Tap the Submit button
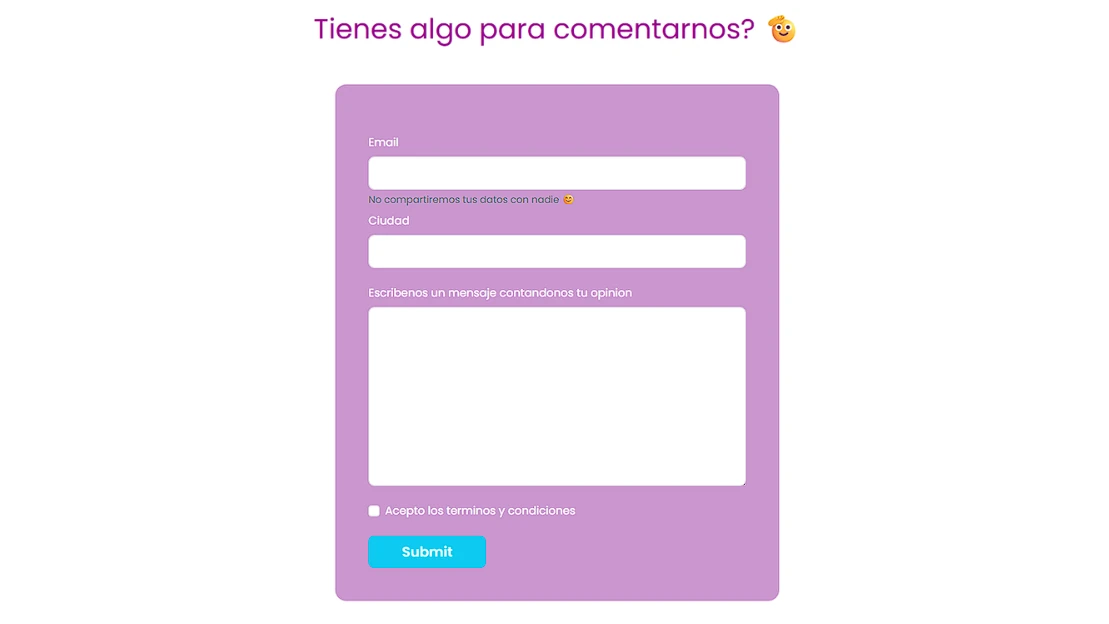Viewport: 1109px width, 624px height. pos(427,552)
